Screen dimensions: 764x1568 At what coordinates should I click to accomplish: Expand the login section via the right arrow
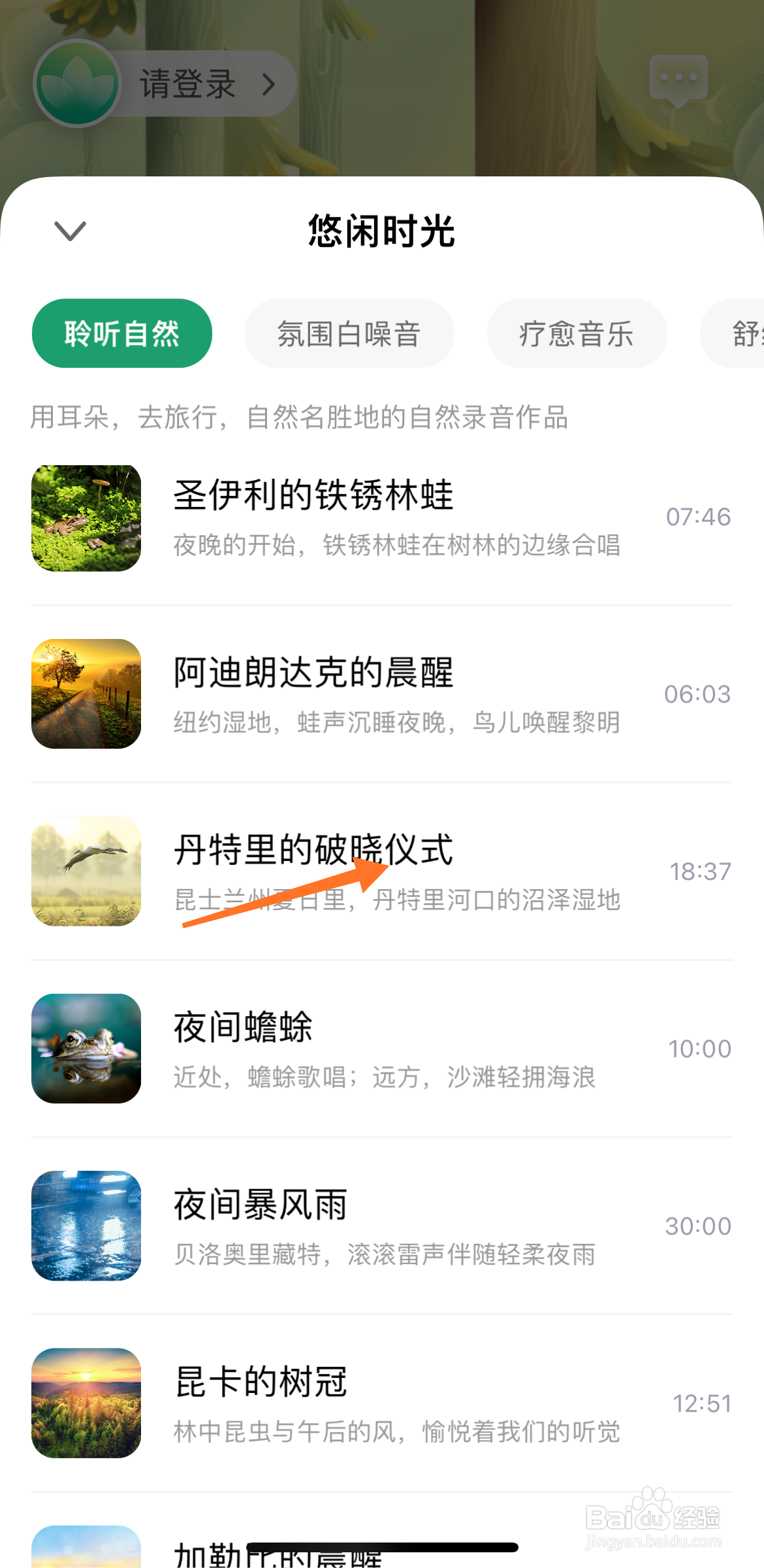tap(268, 82)
